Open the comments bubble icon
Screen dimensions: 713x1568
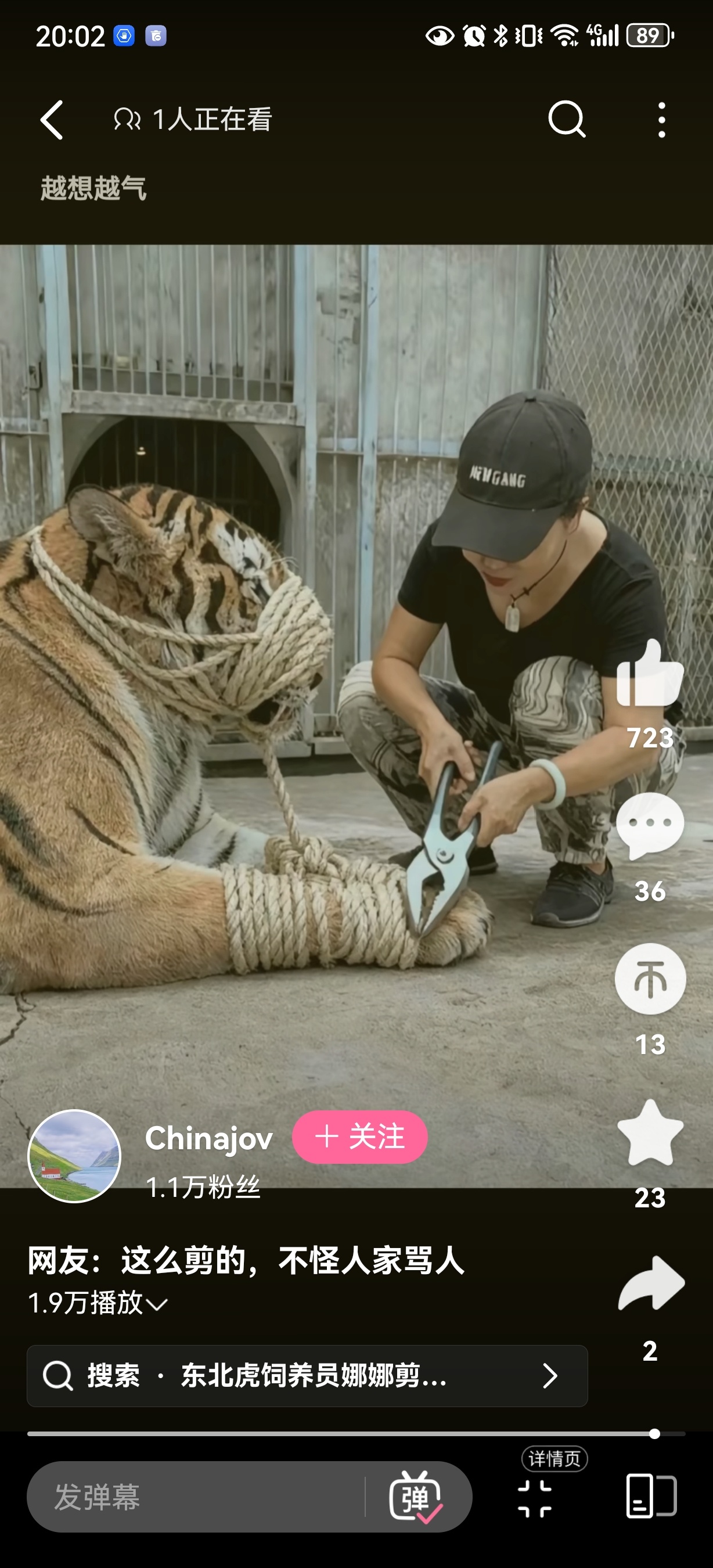(650, 826)
